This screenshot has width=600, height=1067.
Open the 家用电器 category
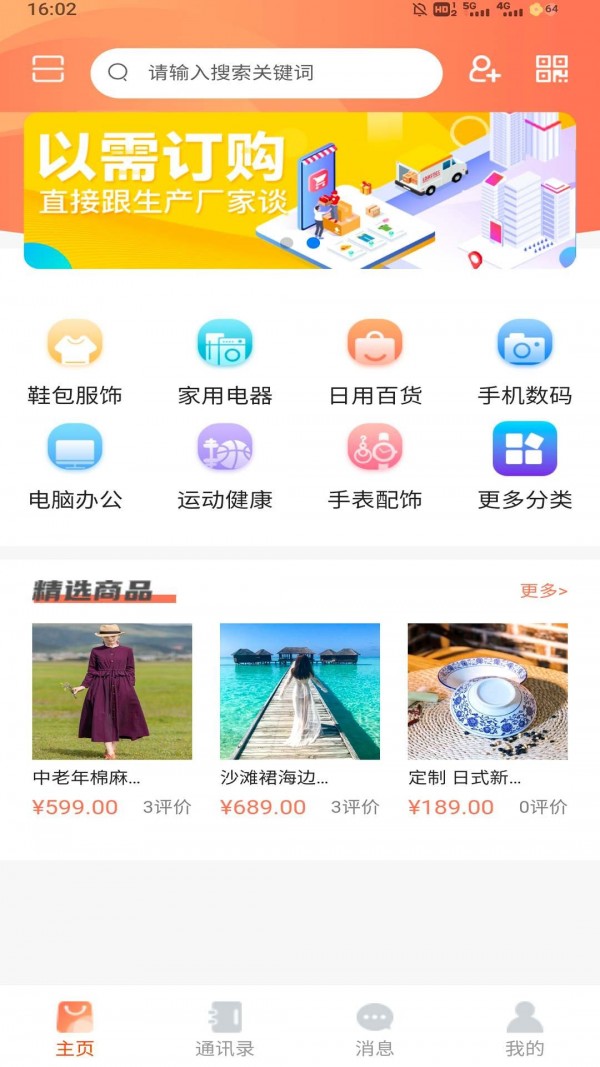coord(225,362)
